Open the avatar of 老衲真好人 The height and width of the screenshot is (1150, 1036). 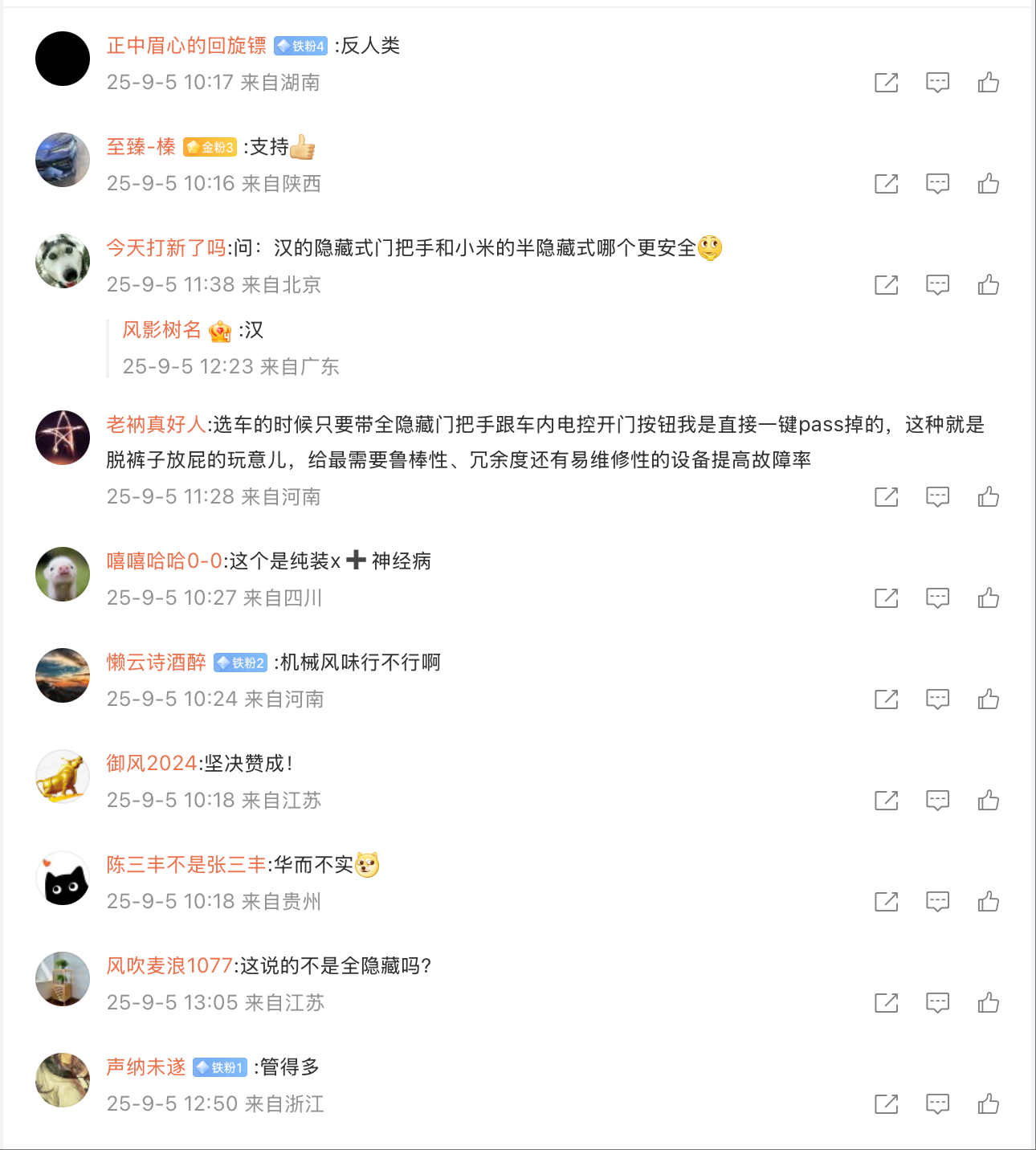(63, 438)
